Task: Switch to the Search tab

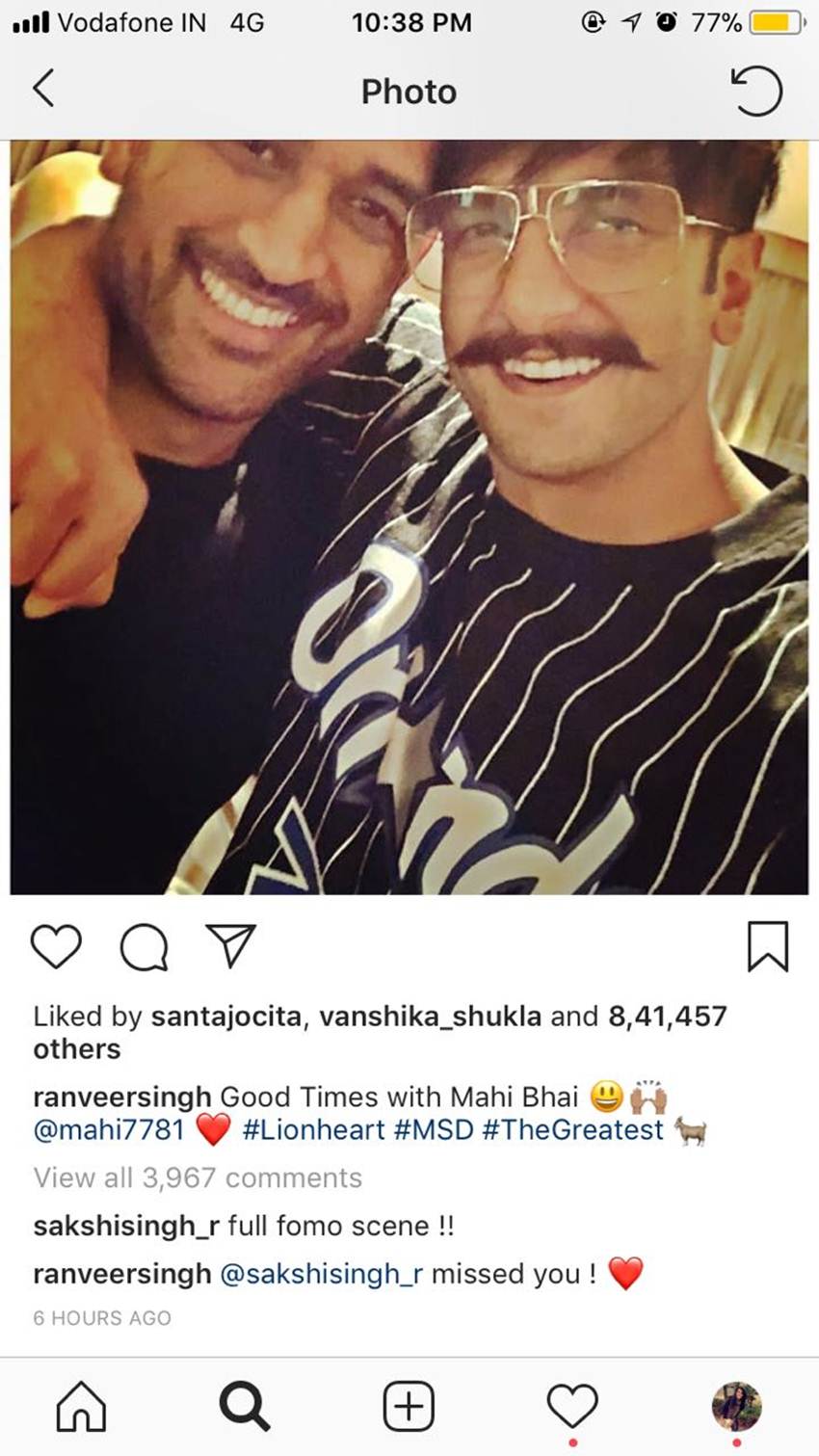Action: (245, 1407)
